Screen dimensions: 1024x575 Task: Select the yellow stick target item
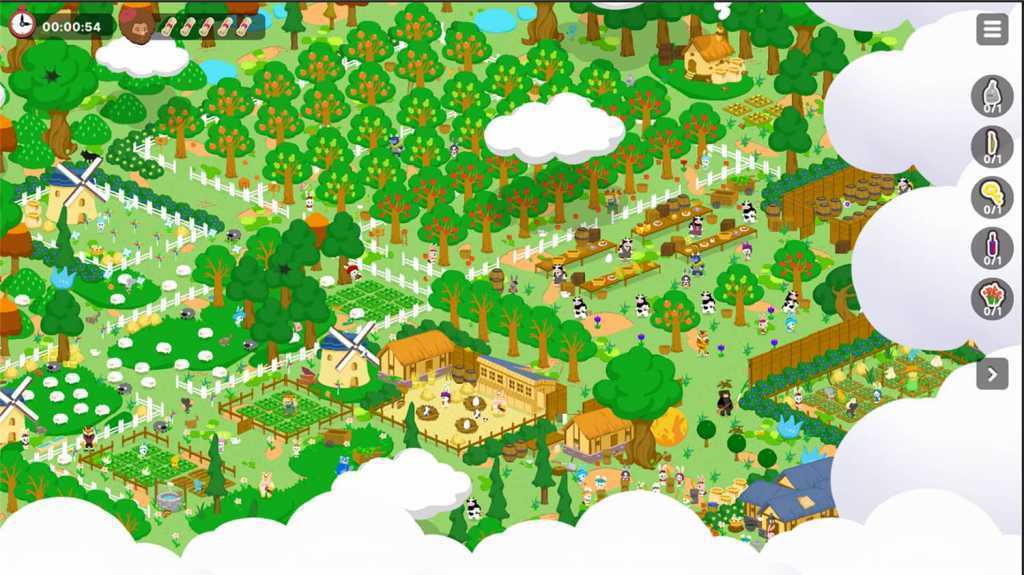click(992, 147)
